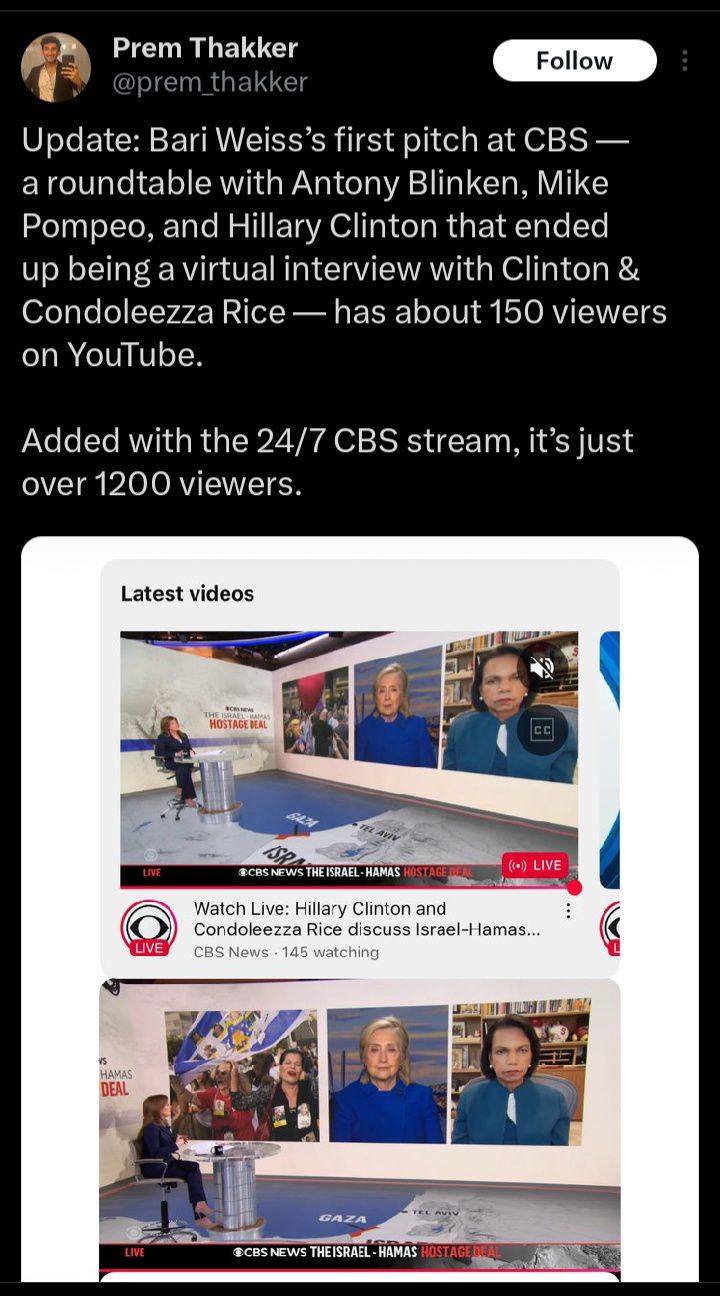Follow Prem Thakker
This screenshot has height=1296, width=720.
[x=574, y=61]
